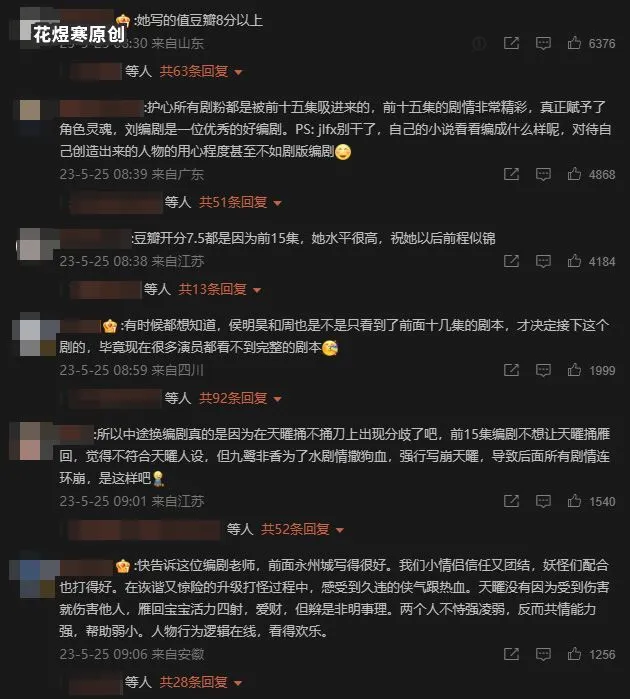Reply to the comment with 1999 likes
The height and width of the screenshot is (699, 630).
544,370
